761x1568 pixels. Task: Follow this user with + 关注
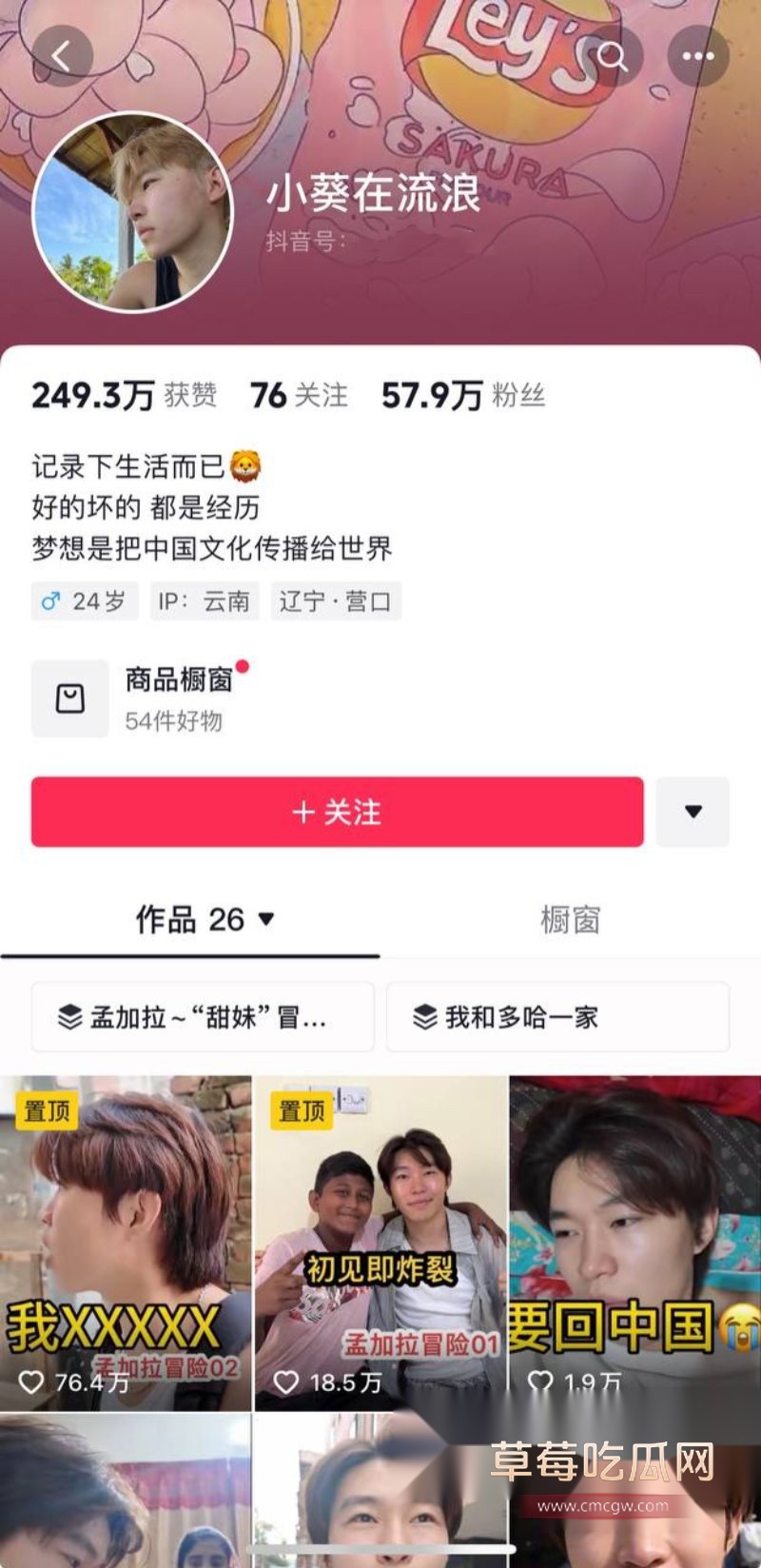337,812
